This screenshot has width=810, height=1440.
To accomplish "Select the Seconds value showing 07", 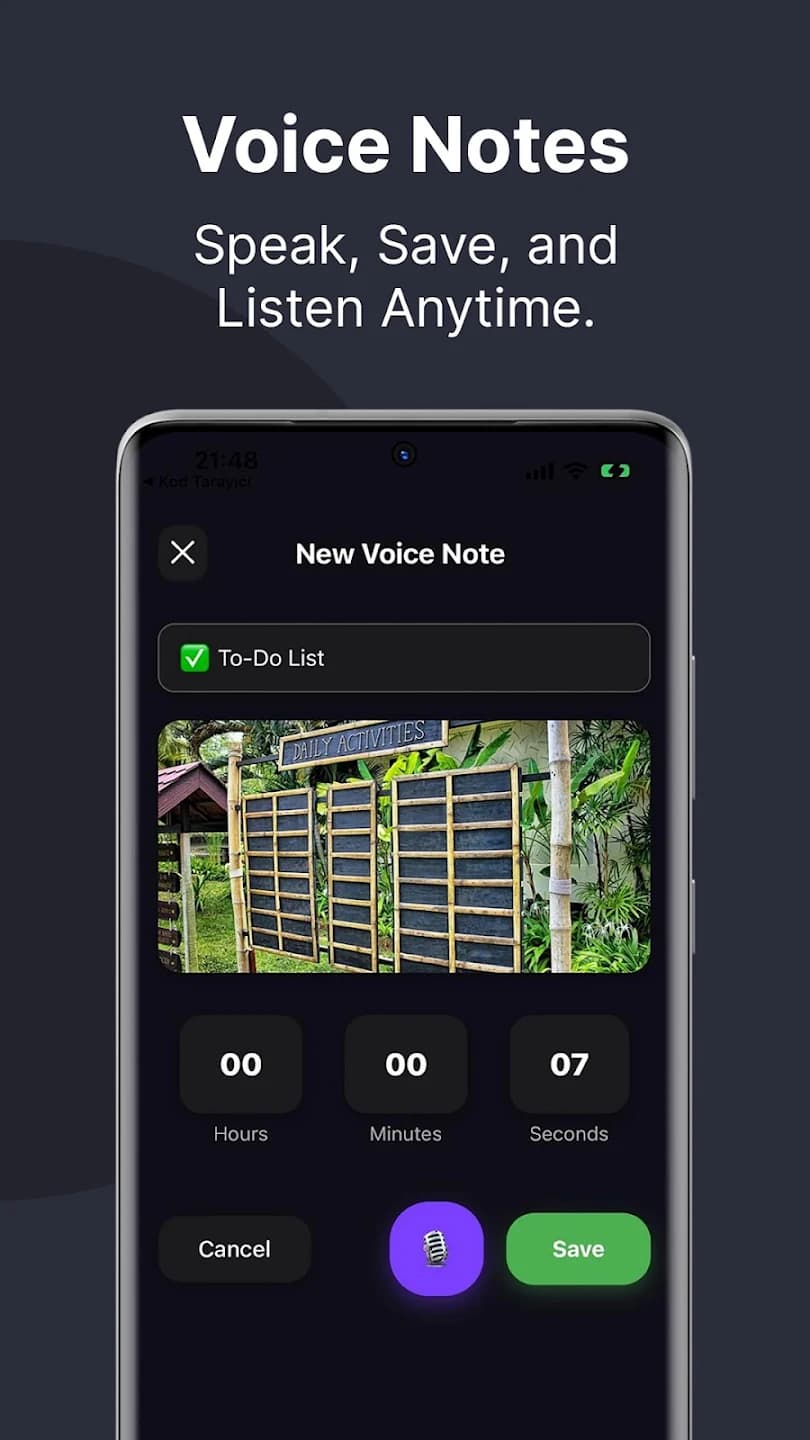I will (569, 1064).
